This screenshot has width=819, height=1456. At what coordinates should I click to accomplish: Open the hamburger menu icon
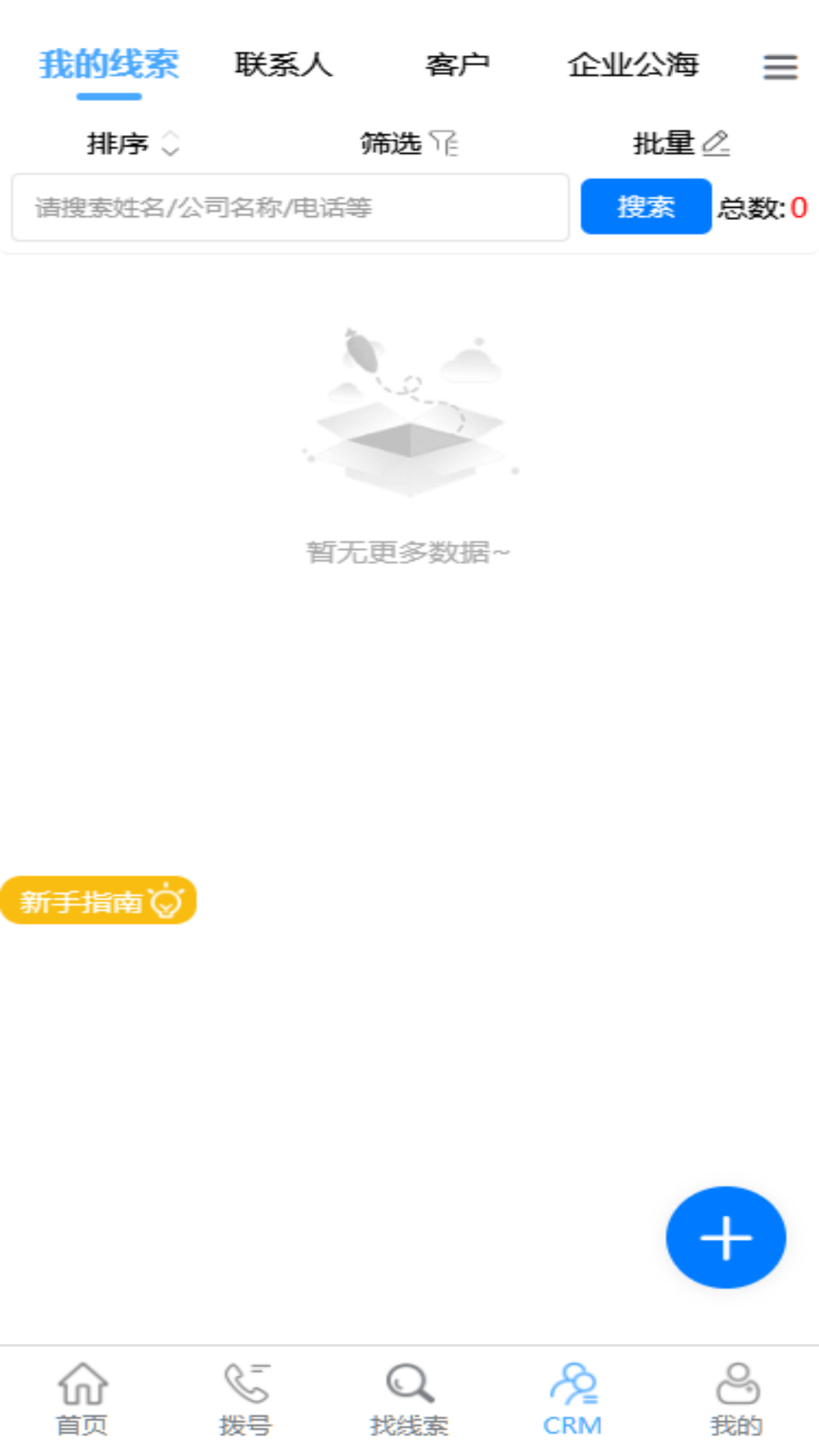tap(780, 67)
